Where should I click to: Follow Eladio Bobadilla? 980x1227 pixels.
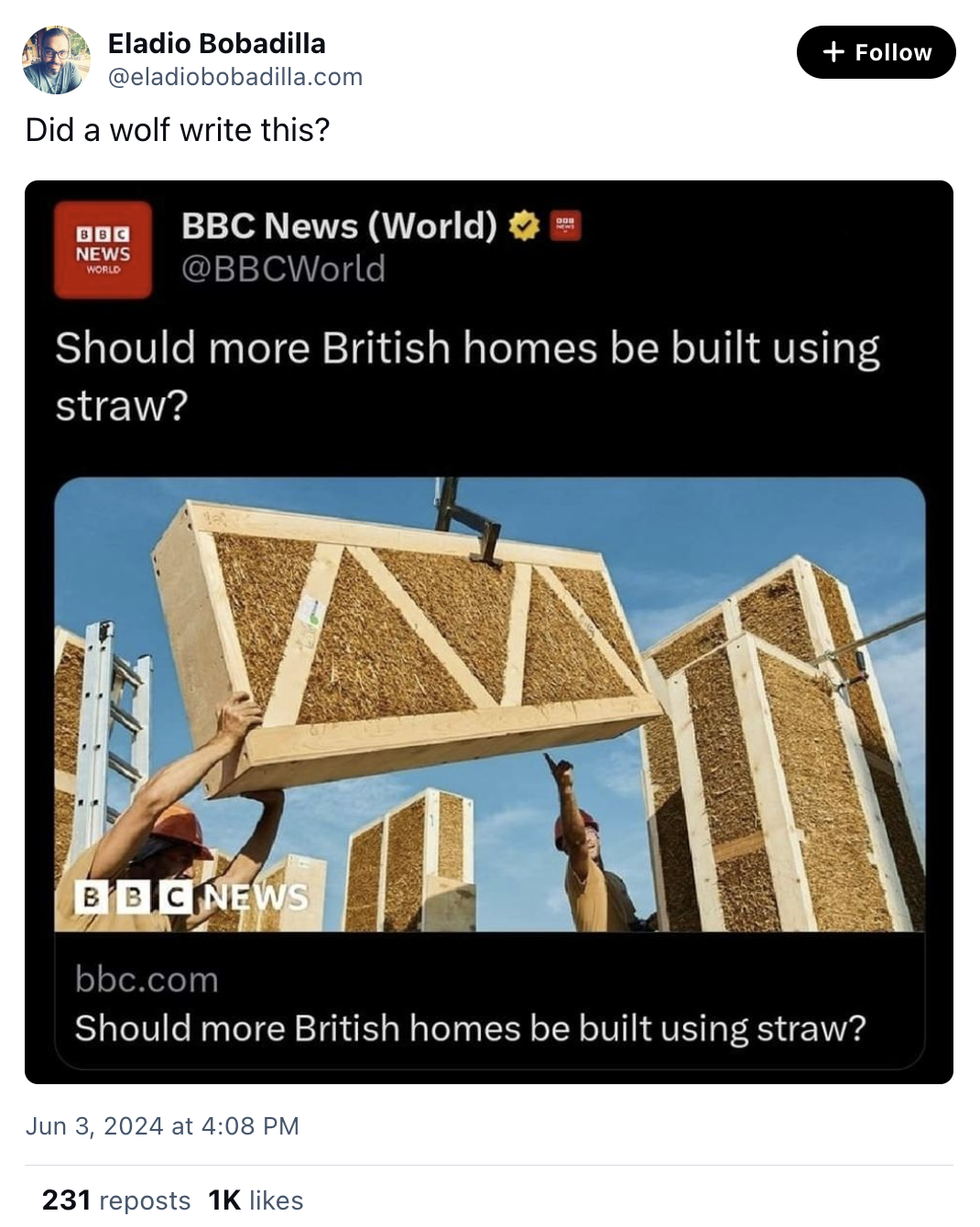click(876, 52)
